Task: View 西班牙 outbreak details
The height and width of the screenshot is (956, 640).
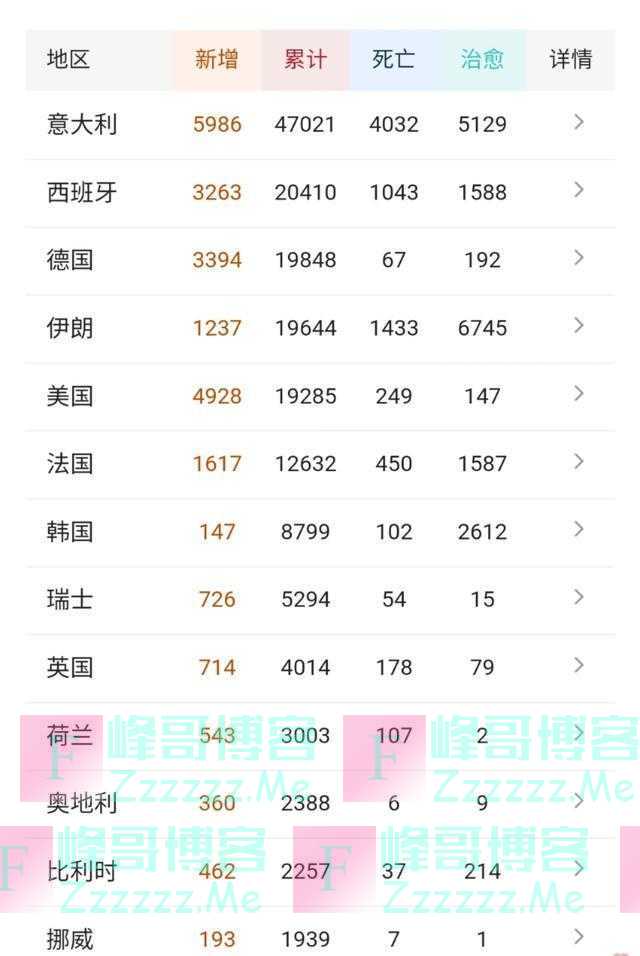Action: click(x=578, y=191)
